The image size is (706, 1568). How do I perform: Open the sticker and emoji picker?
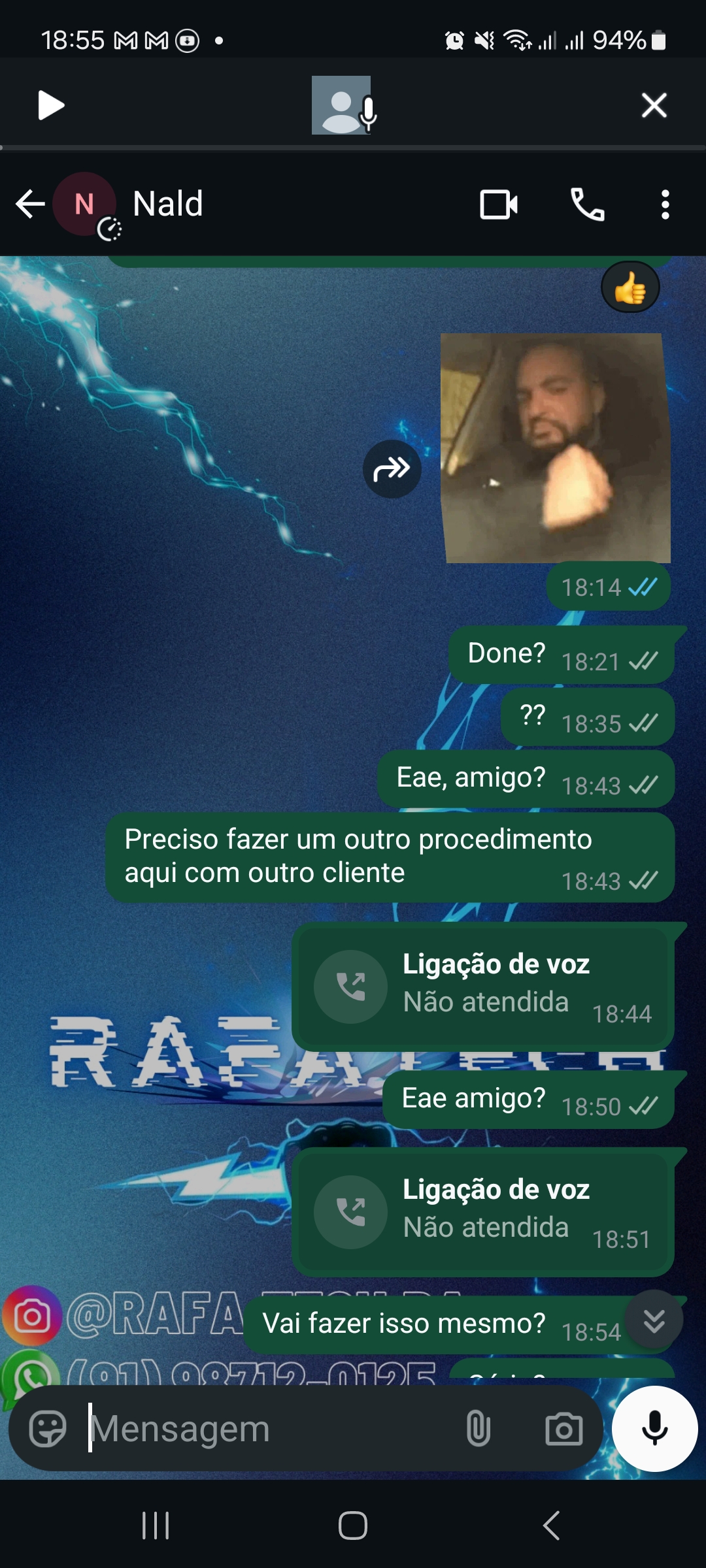coord(46,1428)
